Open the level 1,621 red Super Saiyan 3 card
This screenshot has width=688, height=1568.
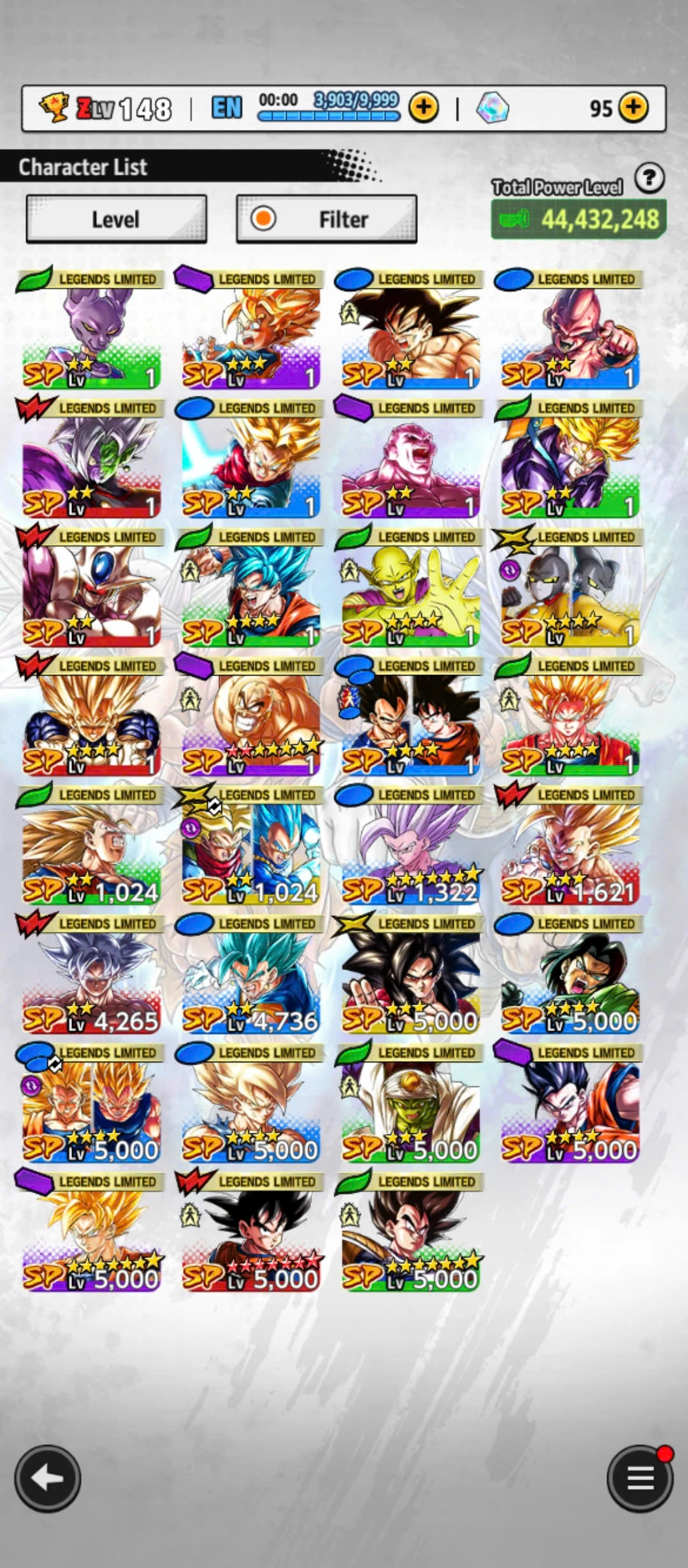570,848
